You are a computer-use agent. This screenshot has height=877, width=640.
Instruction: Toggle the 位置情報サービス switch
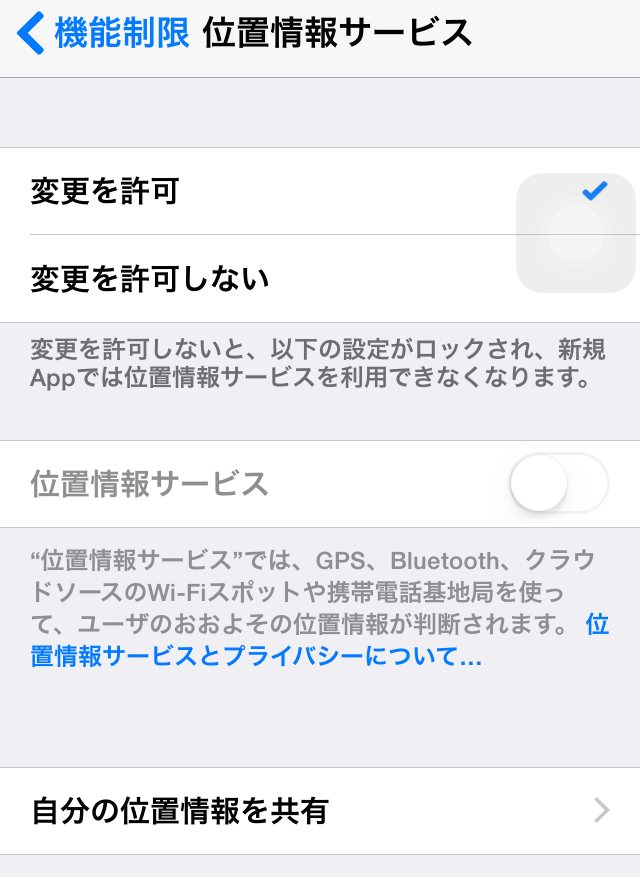click(x=558, y=485)
